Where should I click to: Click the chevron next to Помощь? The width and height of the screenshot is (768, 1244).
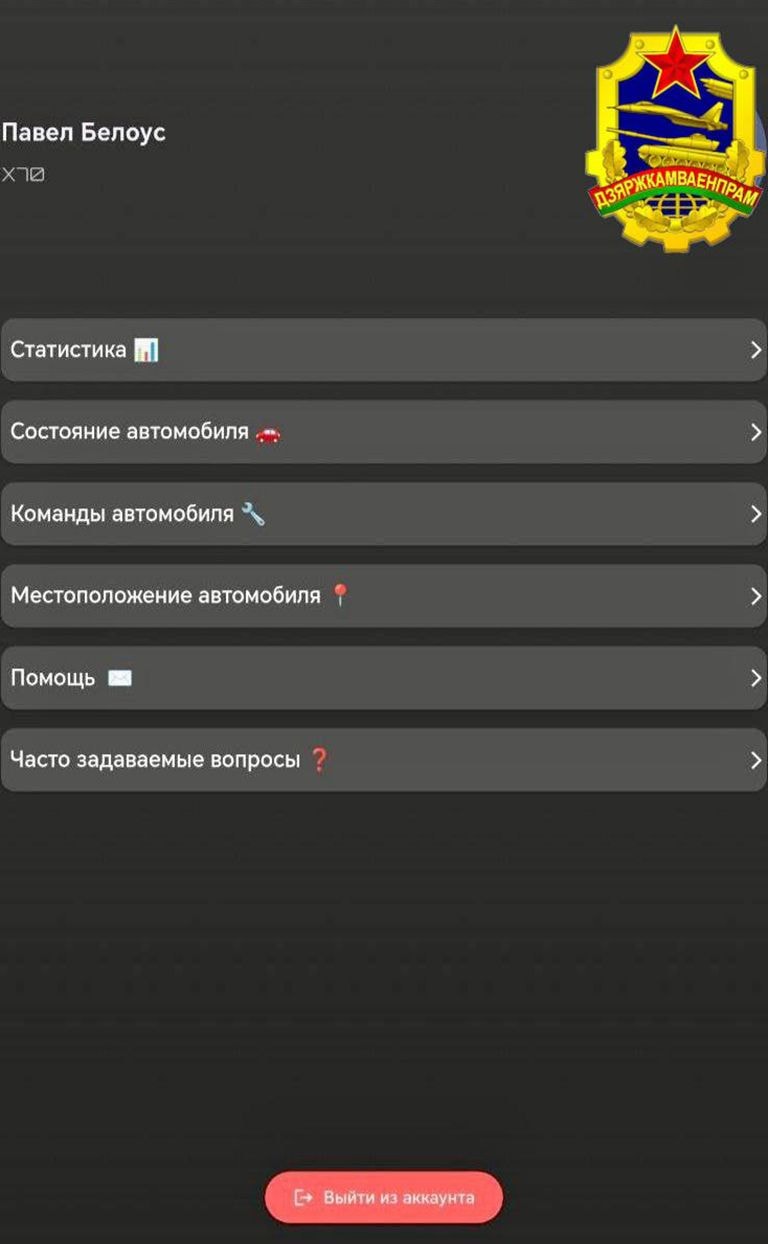pyautogui.click(x=756, y=677)
